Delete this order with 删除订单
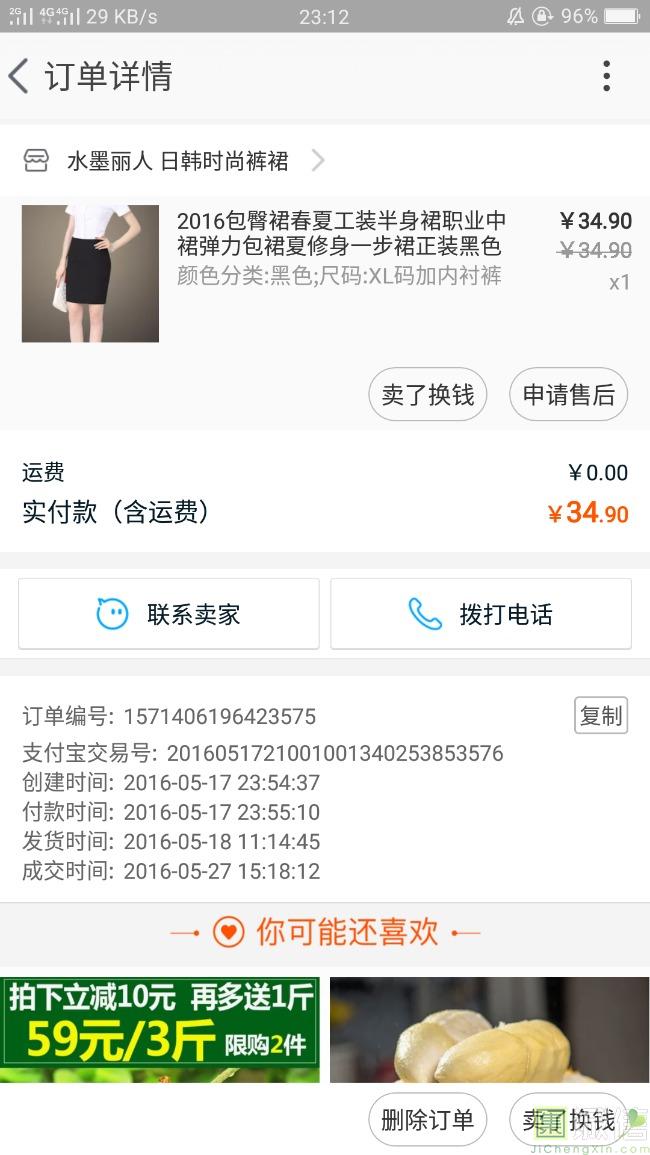The image size is (650, 1155). point(427,1120)
